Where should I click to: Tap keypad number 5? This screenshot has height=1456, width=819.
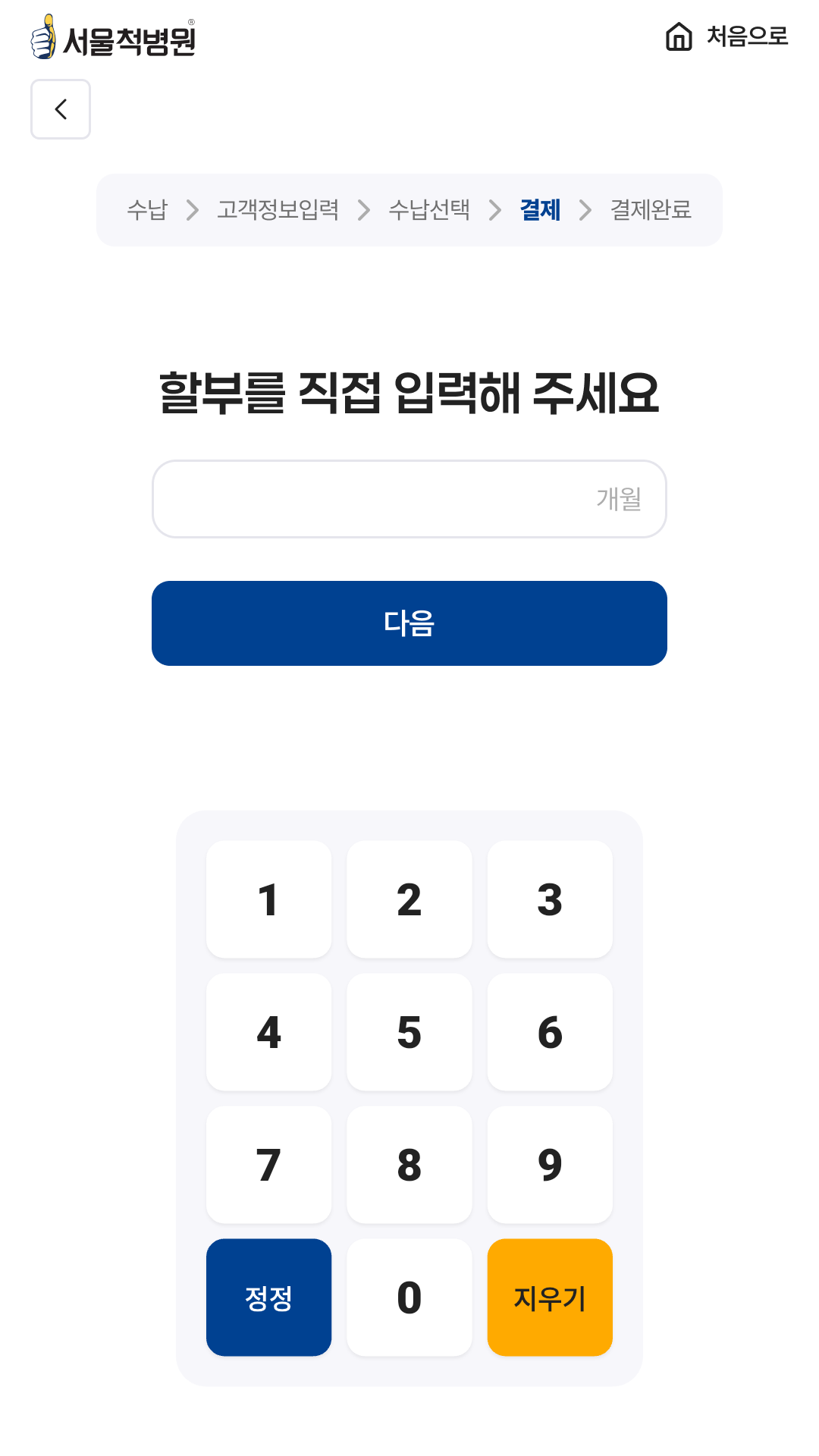[409, 1032]
